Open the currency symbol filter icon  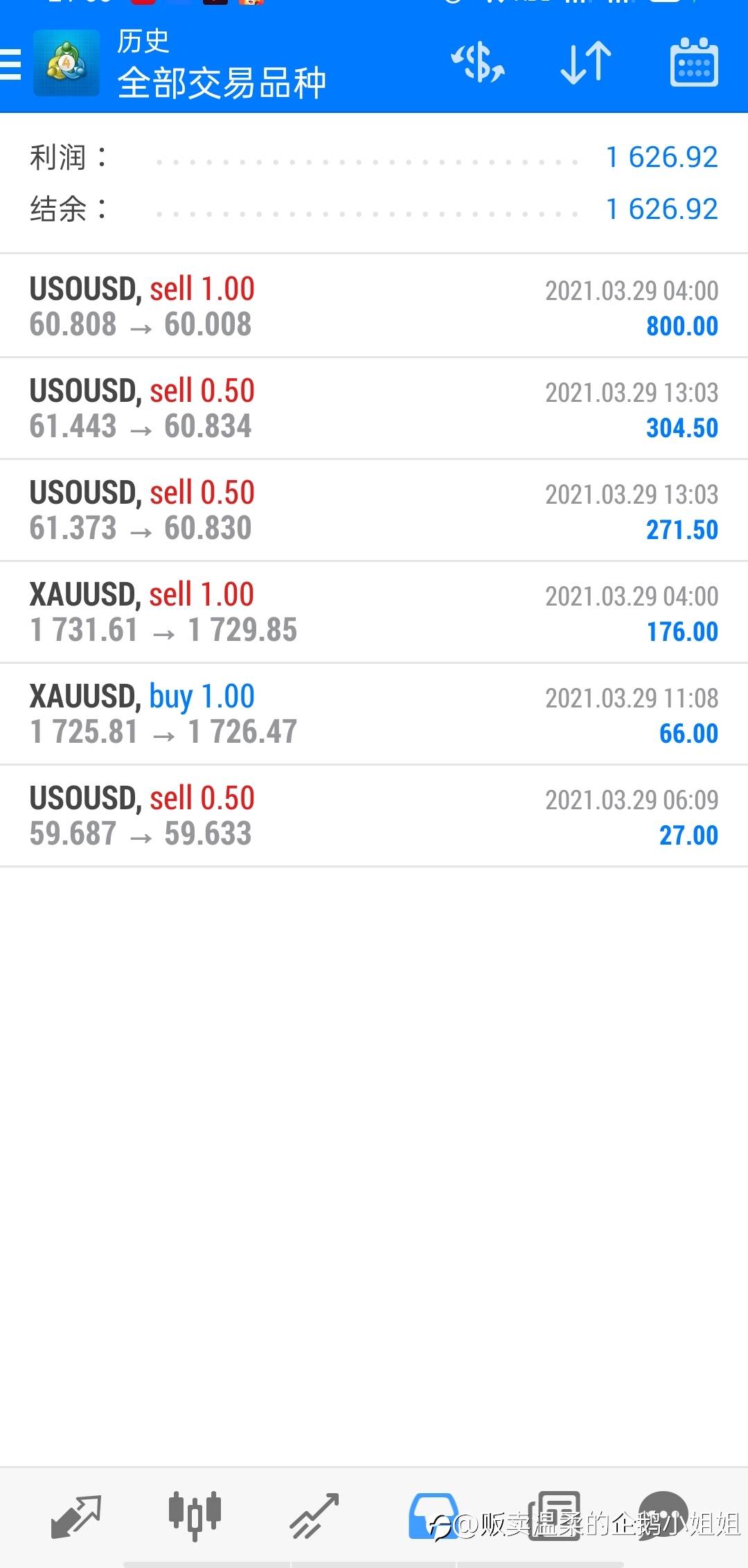click(478, 63)
